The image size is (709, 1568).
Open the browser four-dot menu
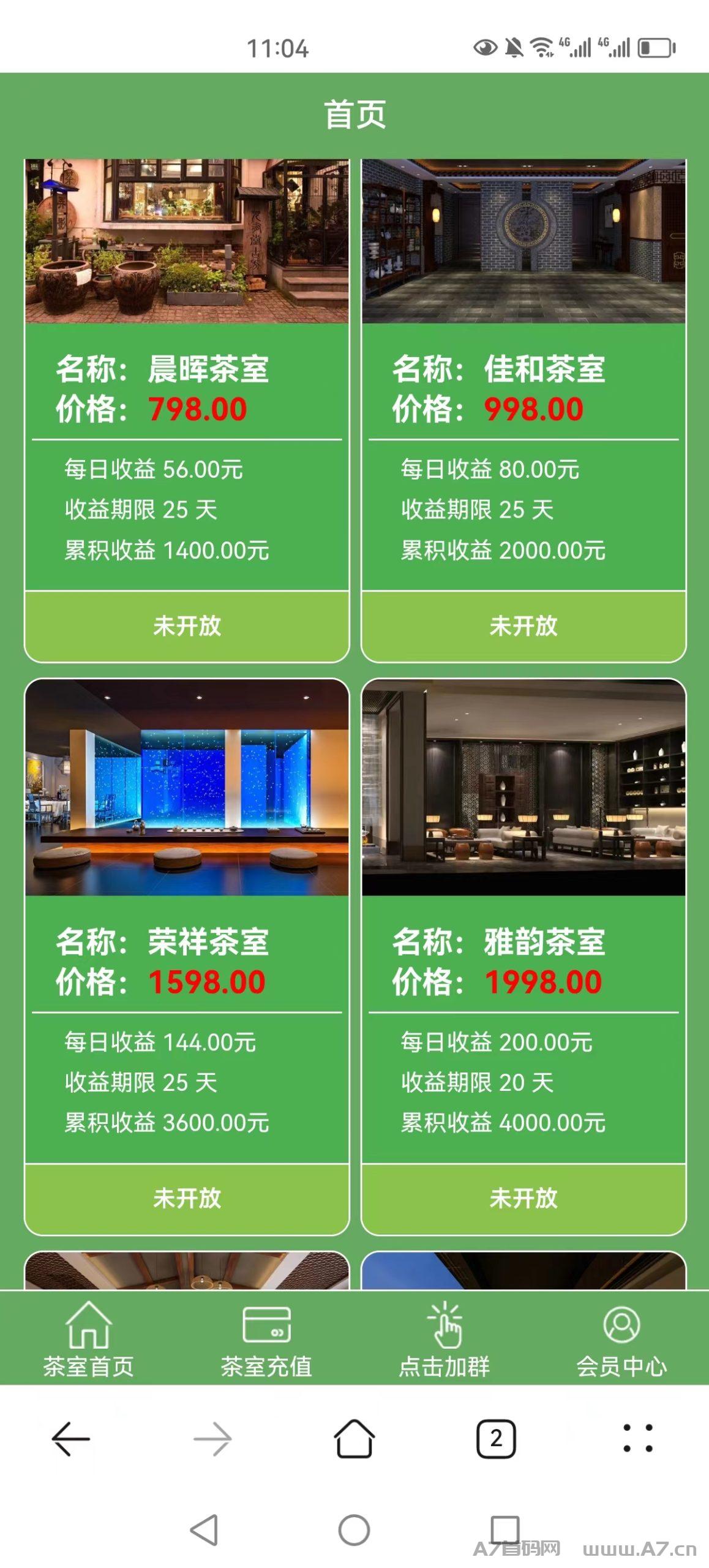tap(638, 1439)
